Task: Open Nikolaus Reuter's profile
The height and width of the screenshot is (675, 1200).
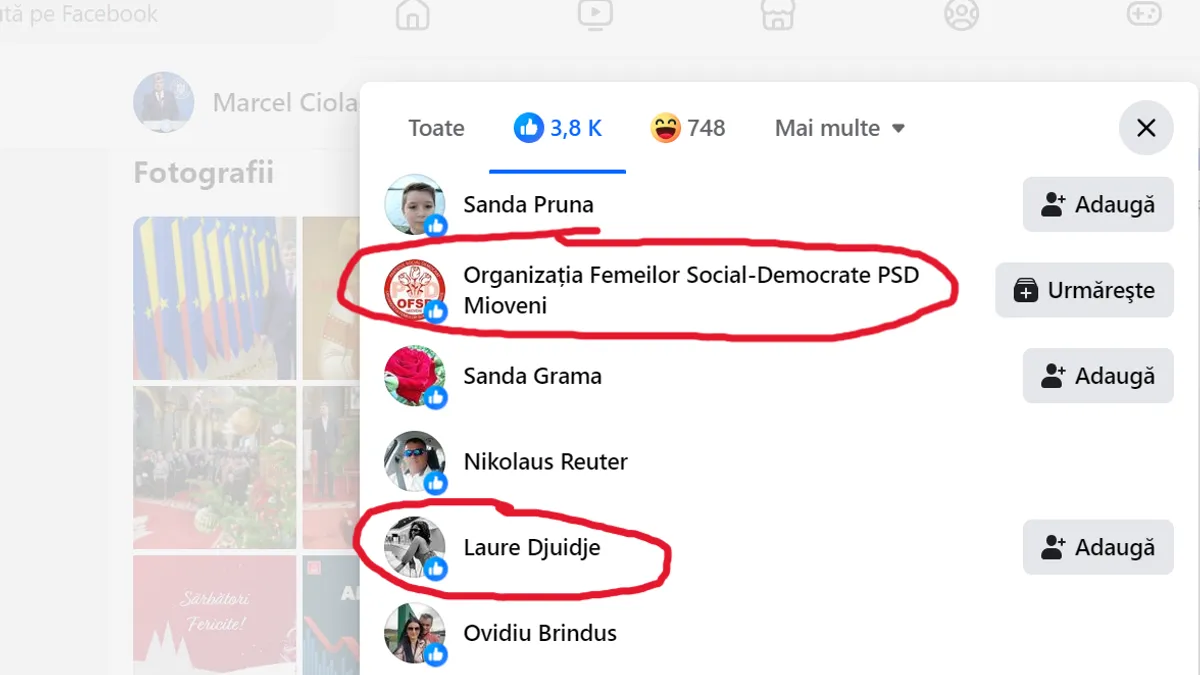Action: [x=545, y=462]
